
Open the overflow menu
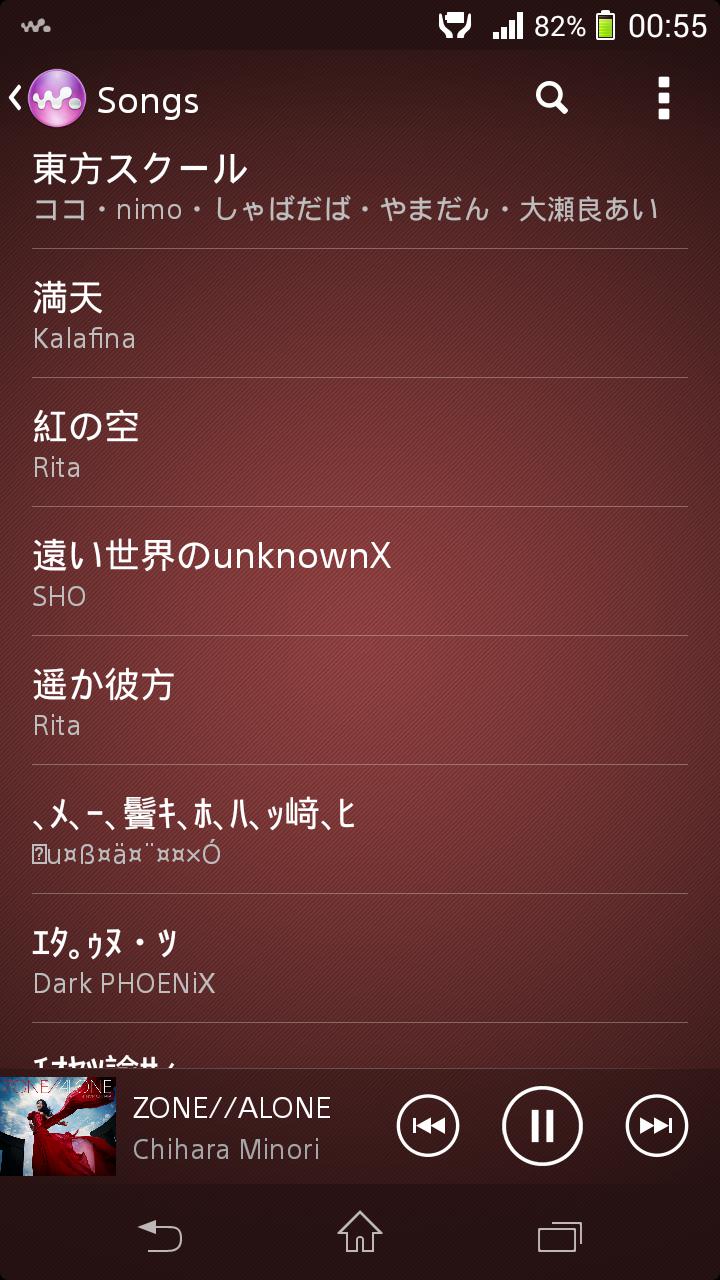(663, 98)
